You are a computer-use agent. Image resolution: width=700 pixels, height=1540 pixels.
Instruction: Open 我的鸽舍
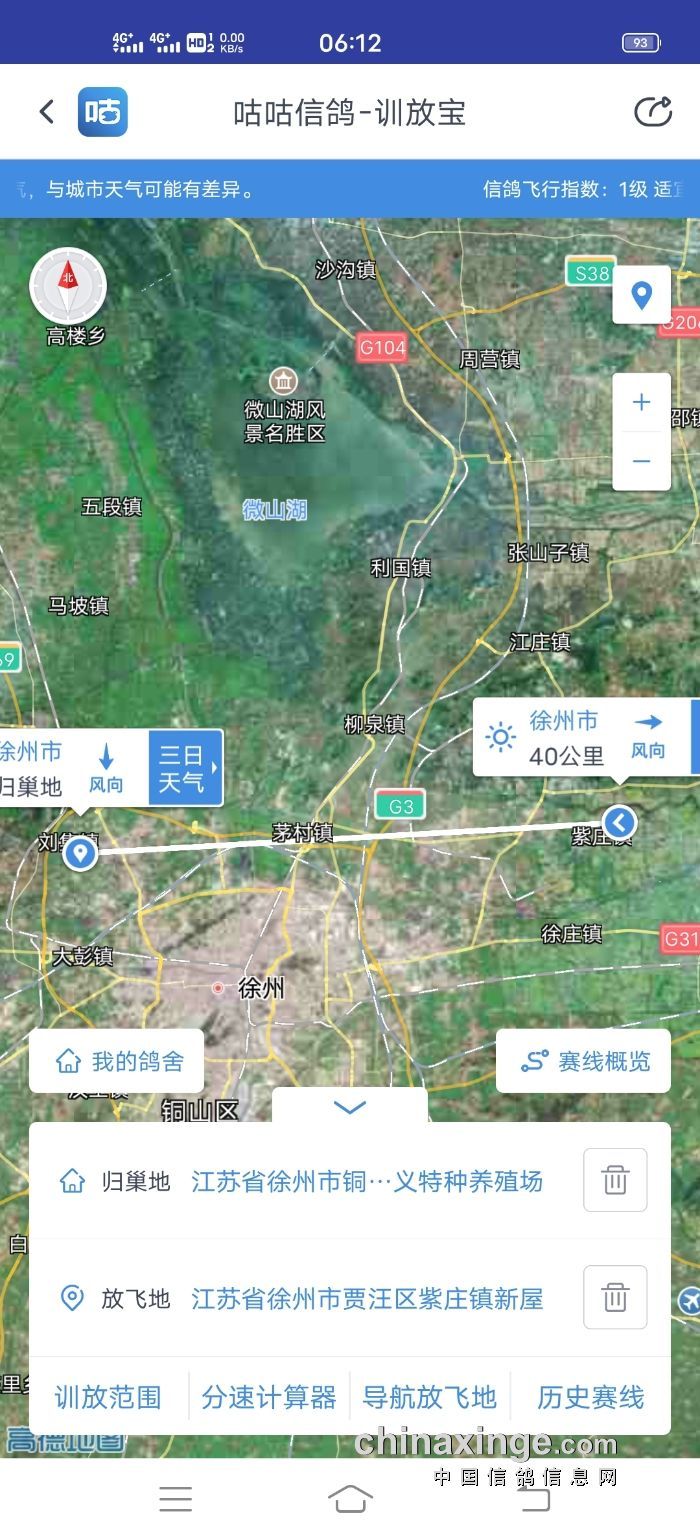[x=116, y=1061]
